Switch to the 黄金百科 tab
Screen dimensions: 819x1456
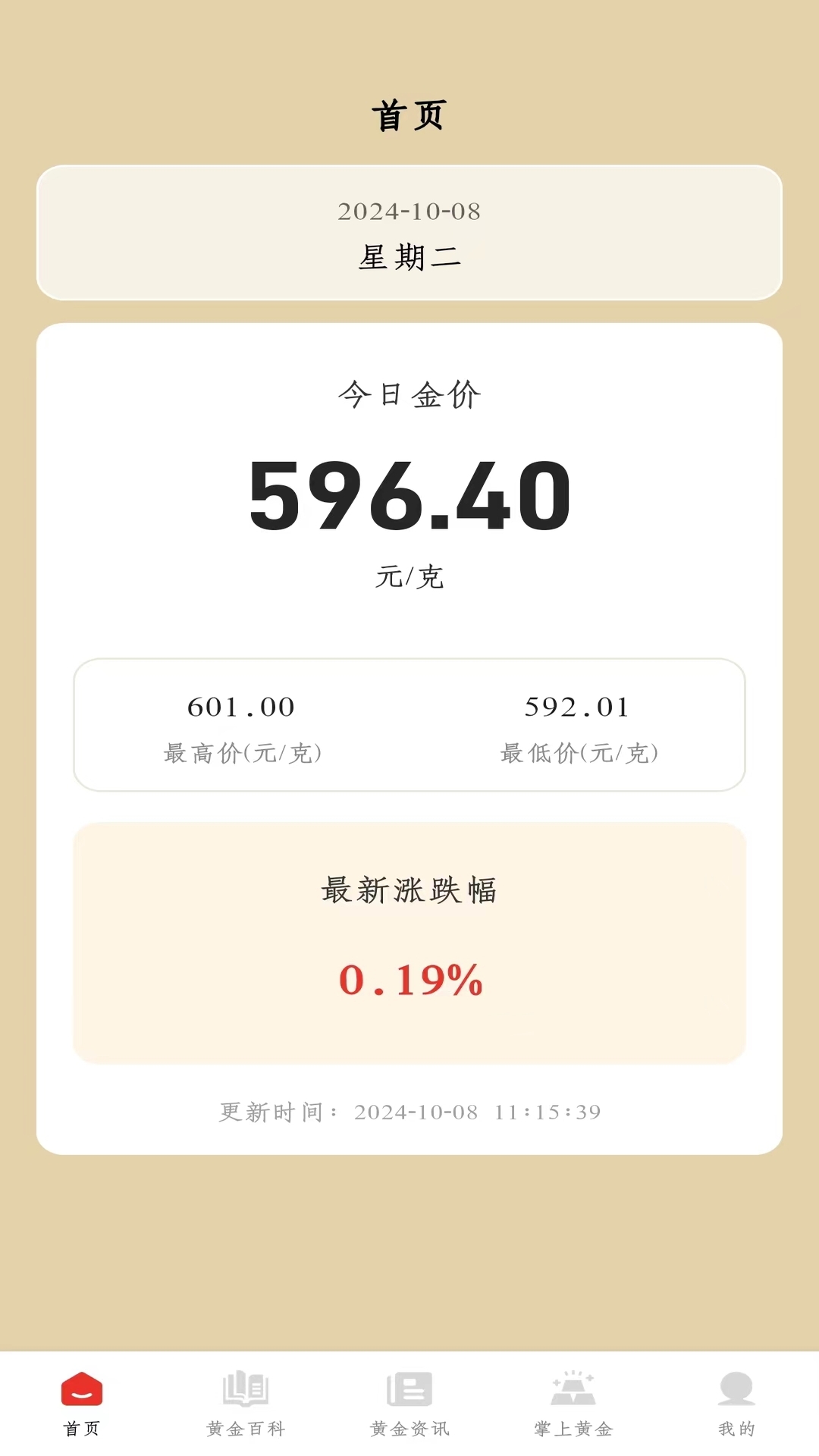(x=246, y=1404)
